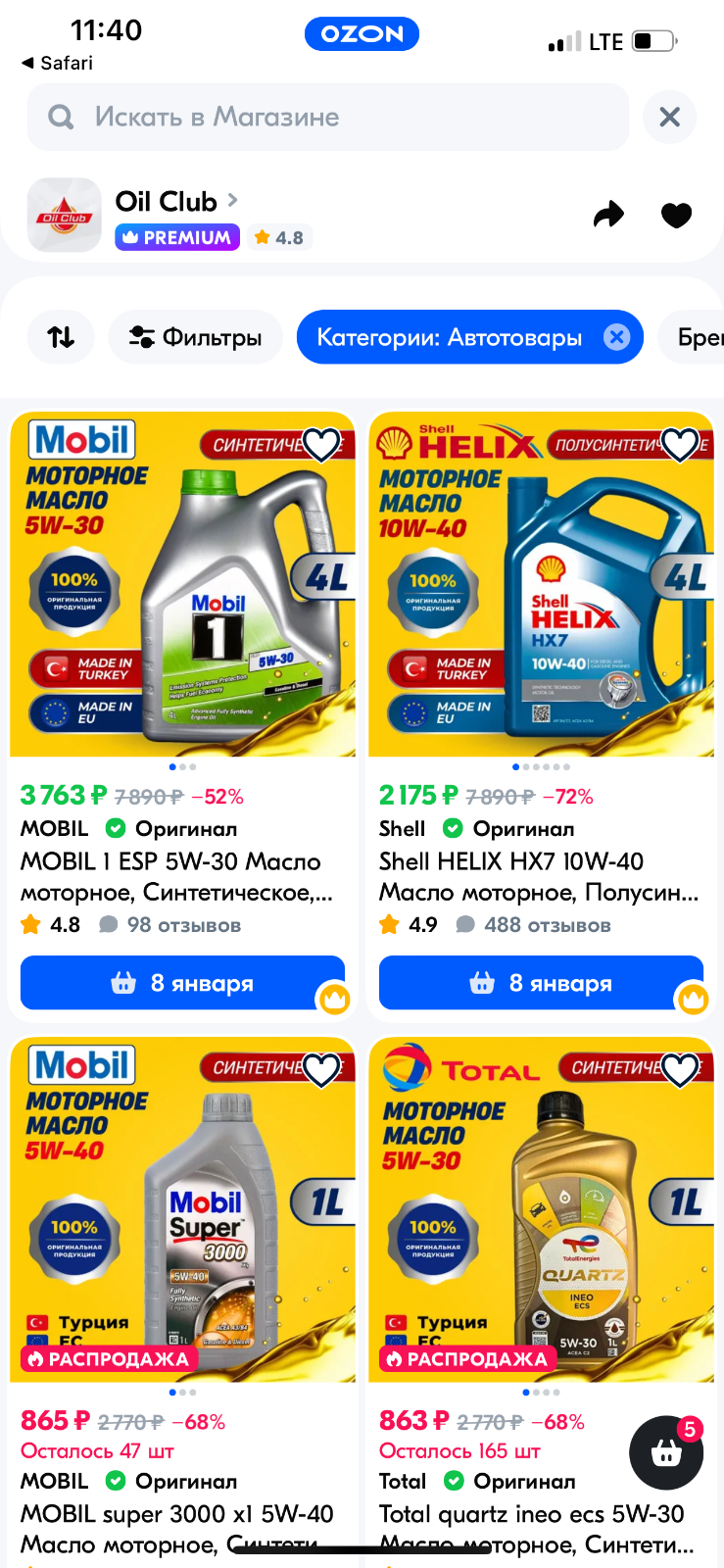Tap the search field "Искать в Магазине"
The width and height of the screenshot is (724, 1568).
pyautogui.click(x=327, y=117)
